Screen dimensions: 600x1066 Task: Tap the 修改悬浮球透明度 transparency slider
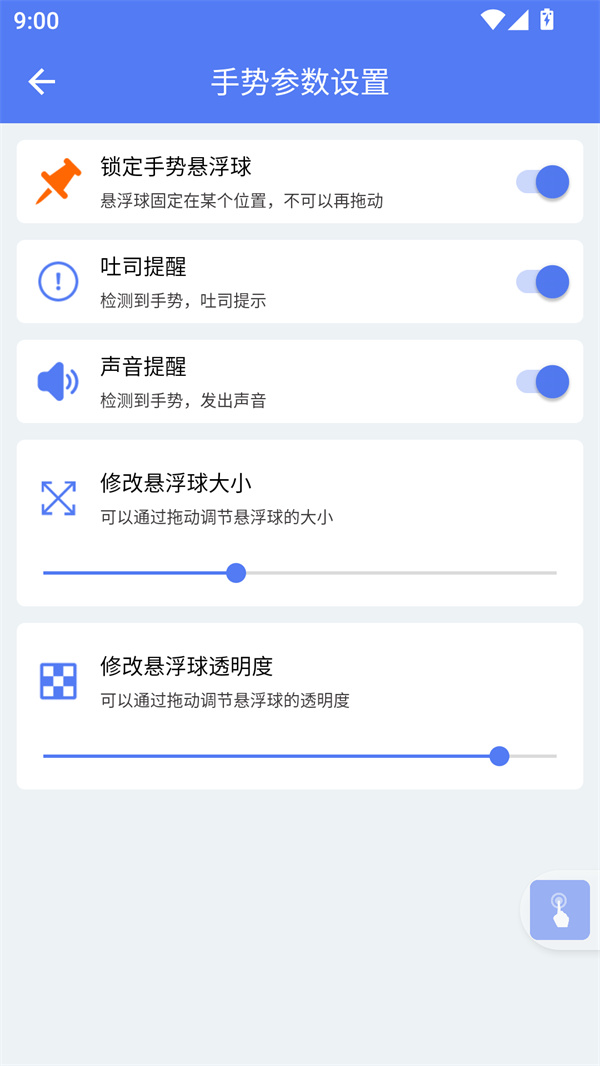(x=499, y=756)
